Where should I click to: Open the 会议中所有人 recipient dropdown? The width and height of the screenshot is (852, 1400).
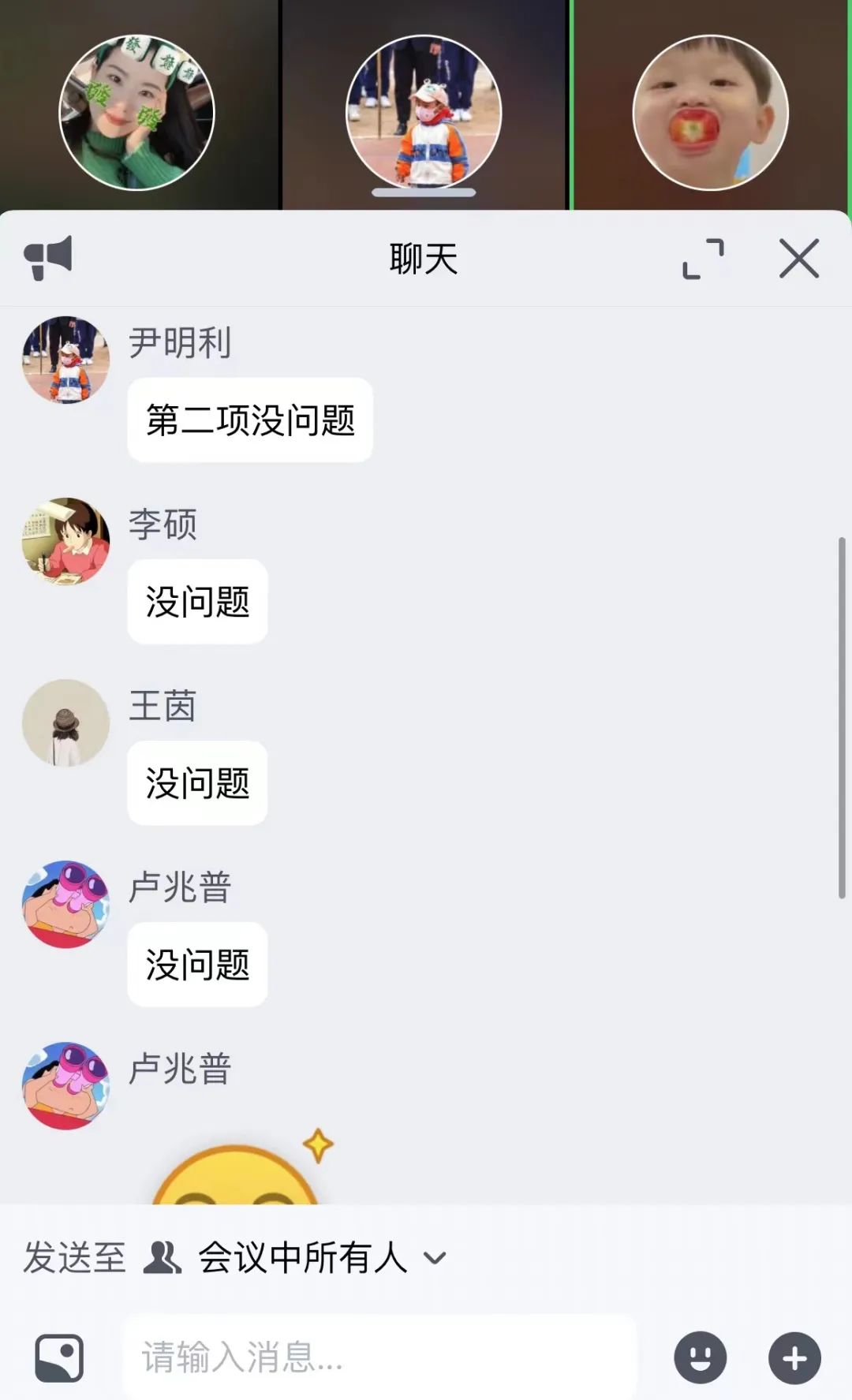[321, 1257]
